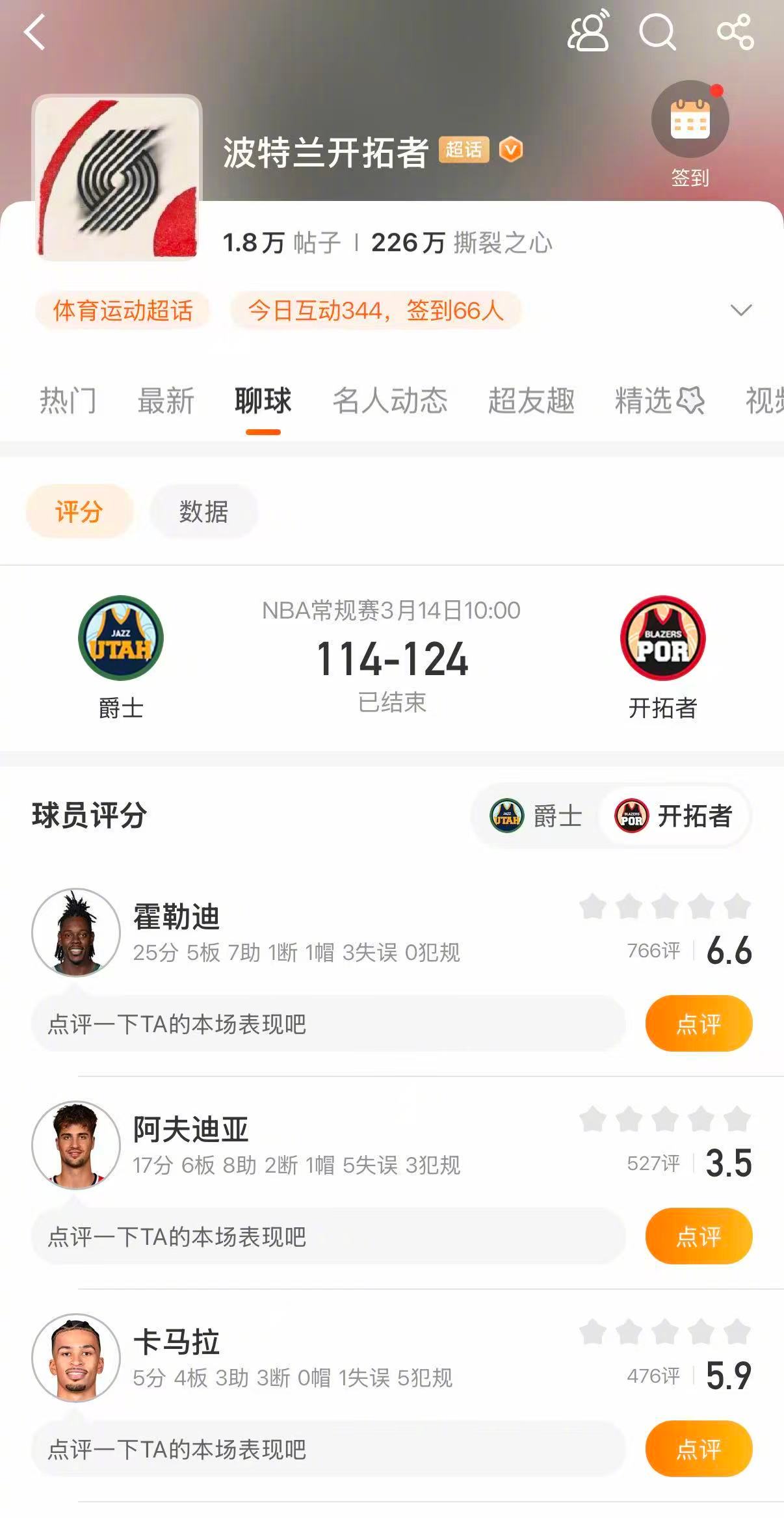This screenshot has width=784, height=1518.
Task: Open the 名人动态 tab
Action: pyautogui.click(x=391, y=401)
